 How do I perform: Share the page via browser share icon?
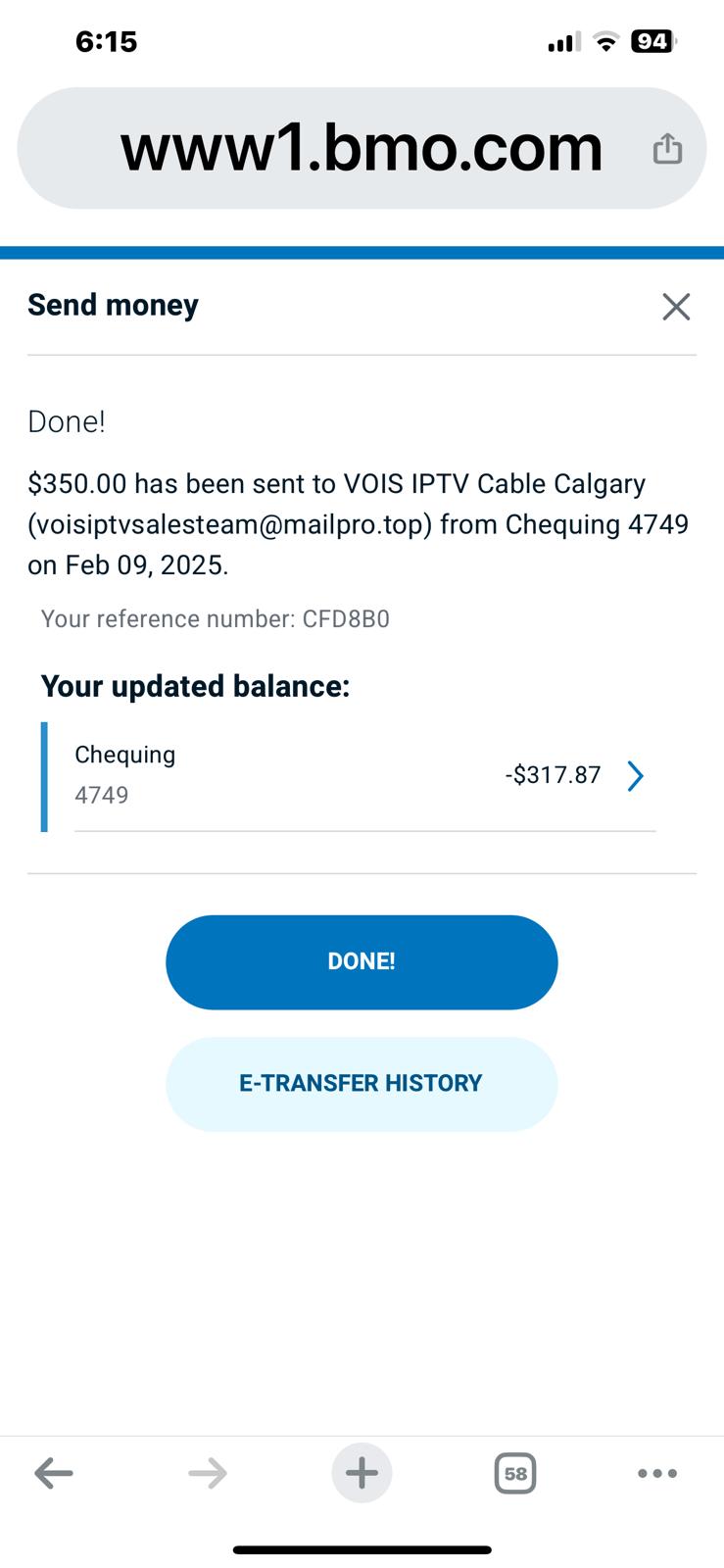click(x=667, y=149)
